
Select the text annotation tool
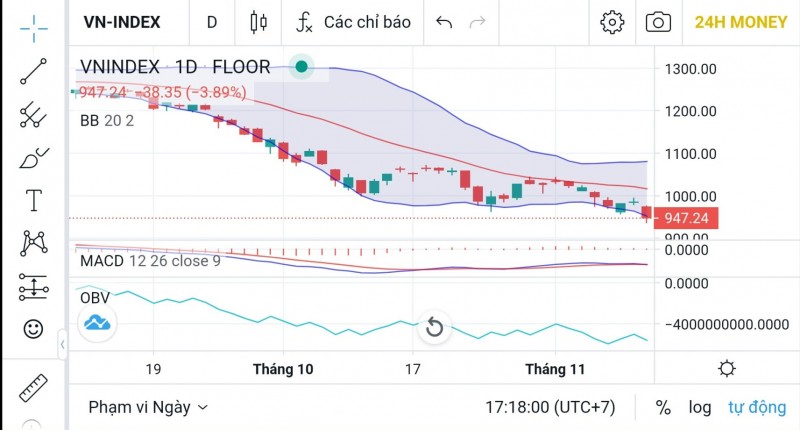[34, 200]
